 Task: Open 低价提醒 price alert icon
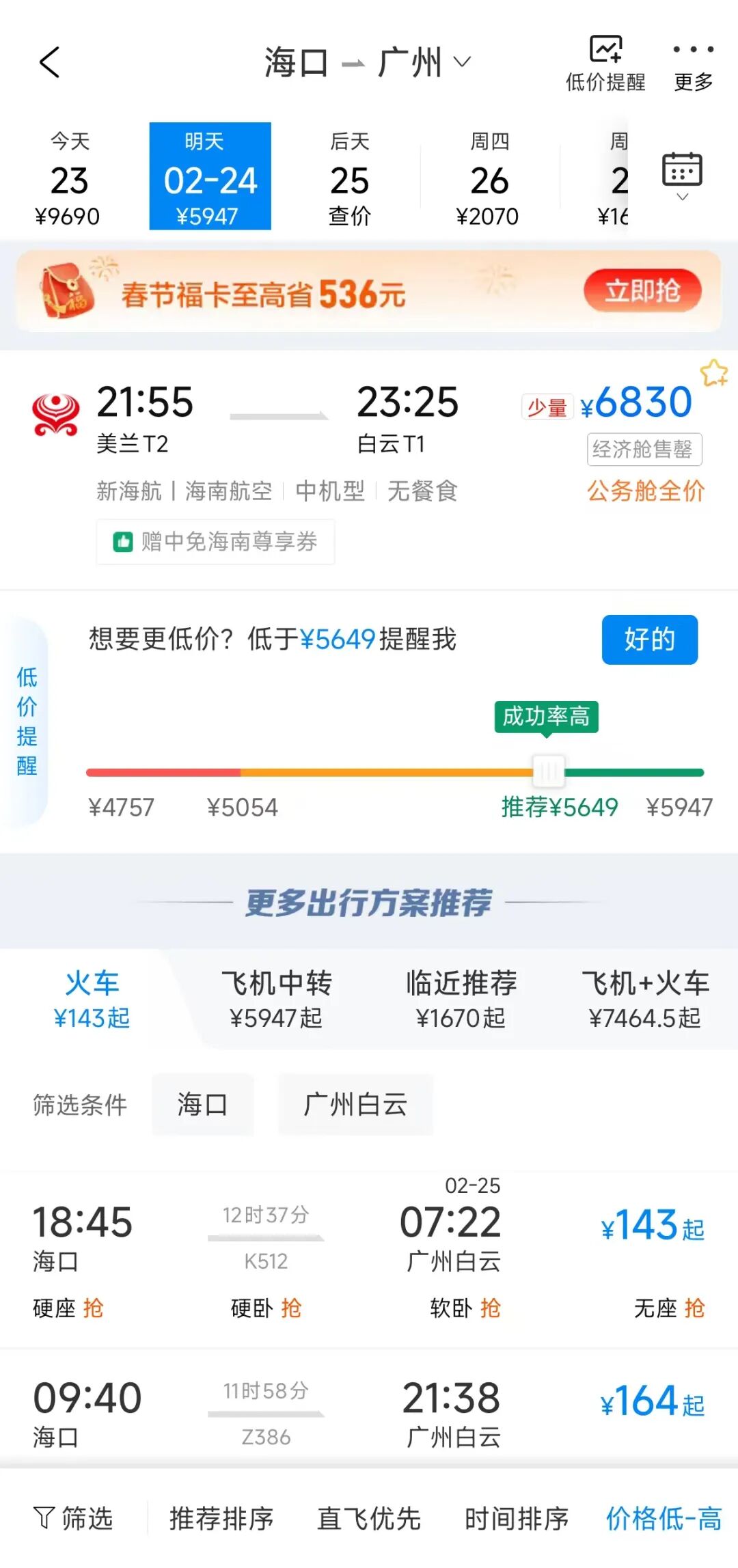click(x=605, y=63)
